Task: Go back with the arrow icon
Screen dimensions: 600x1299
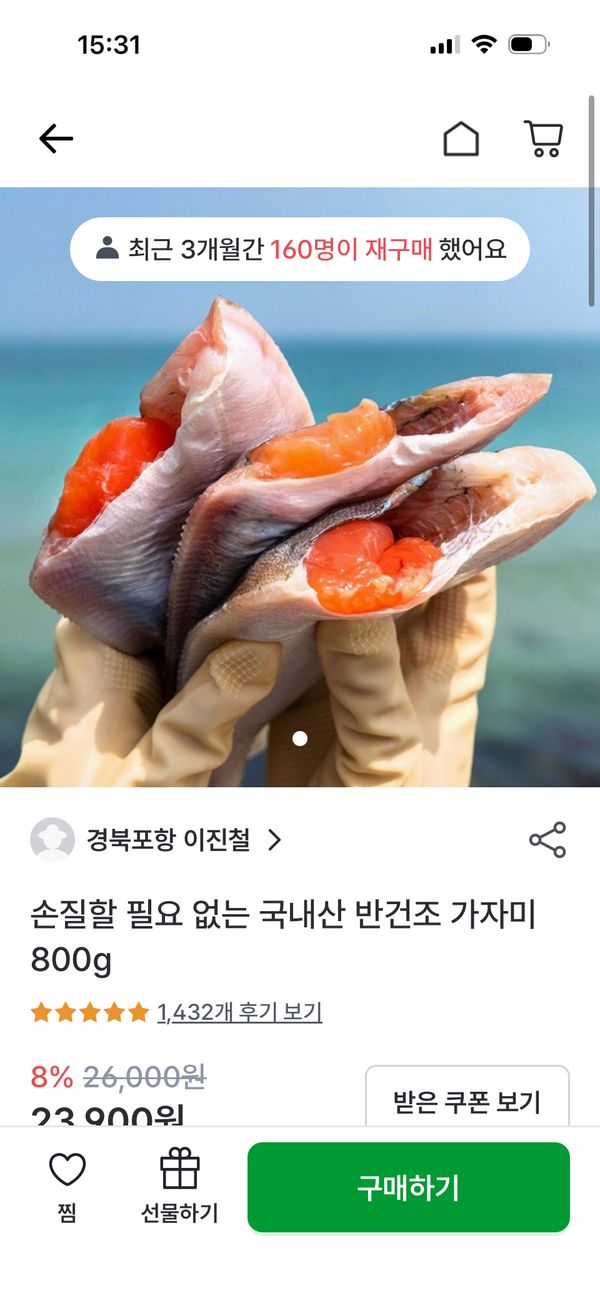Action: click(56, 139)
